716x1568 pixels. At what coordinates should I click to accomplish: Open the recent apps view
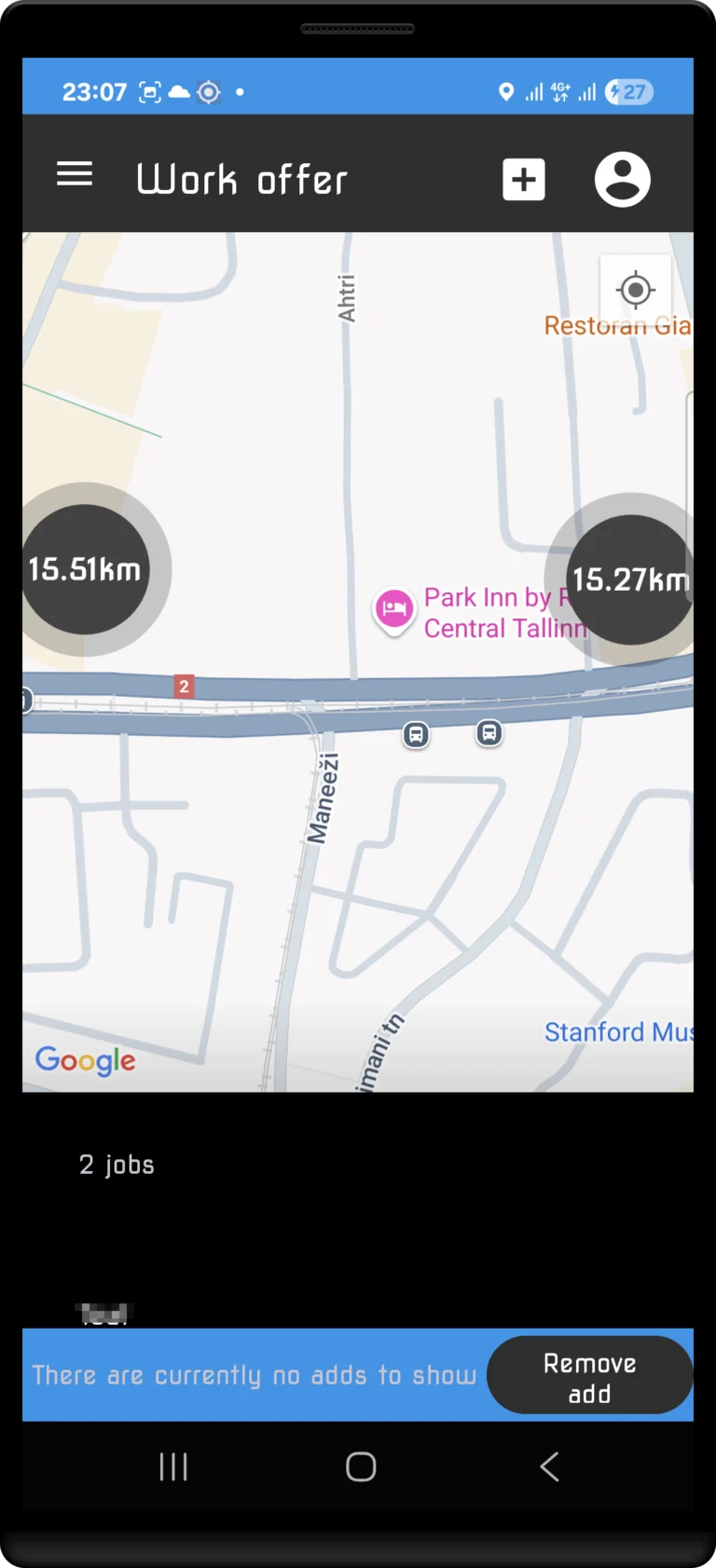(x=173, y=1466)
